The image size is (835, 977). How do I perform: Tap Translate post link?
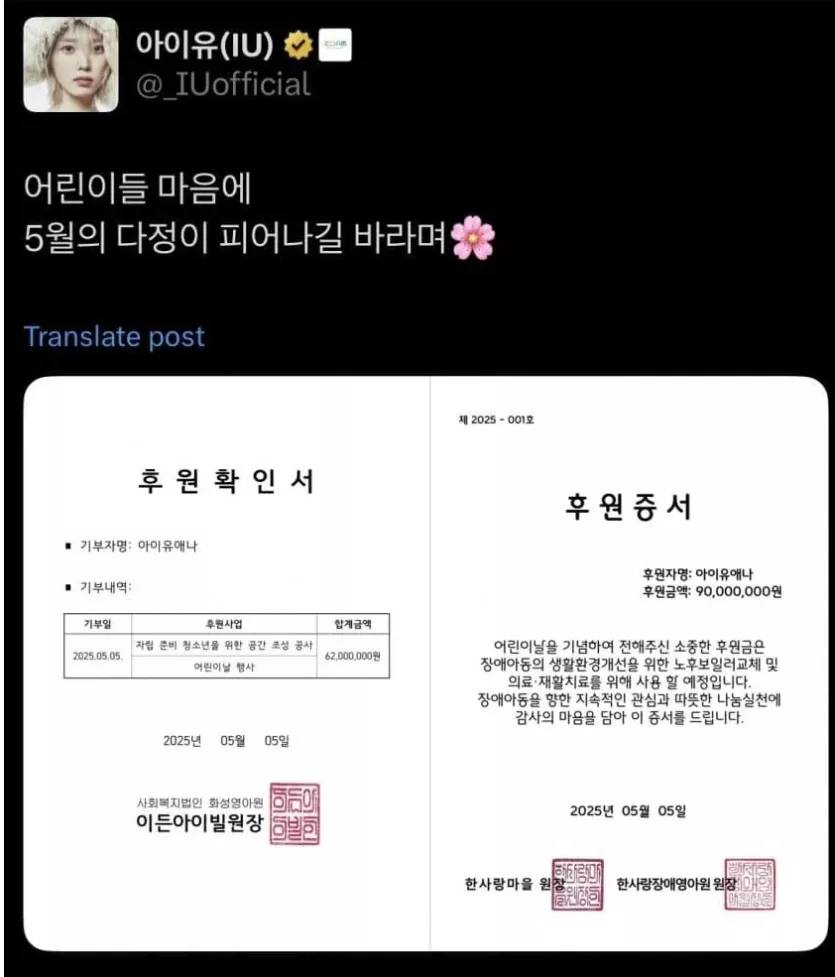114,336
